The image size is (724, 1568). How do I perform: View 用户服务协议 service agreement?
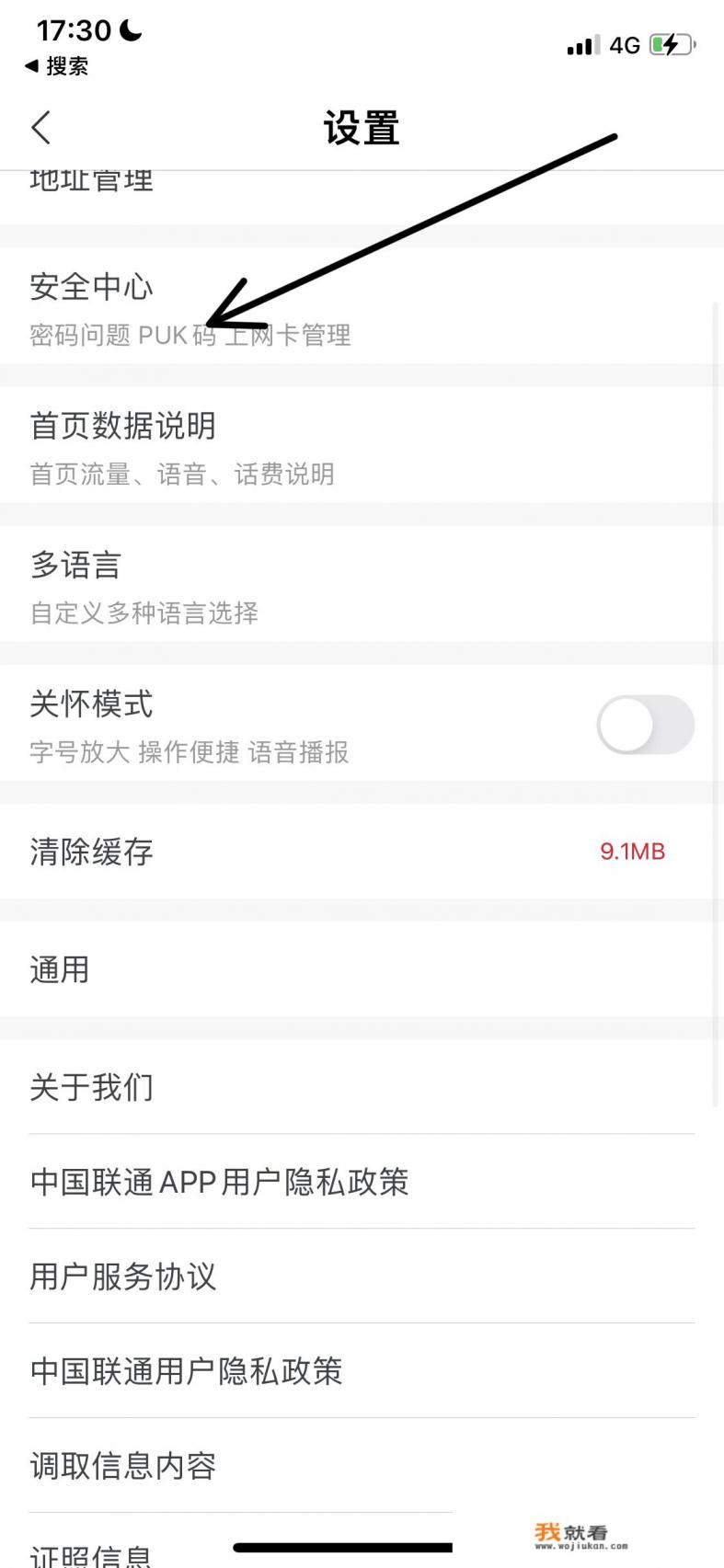pos(123,1277)
